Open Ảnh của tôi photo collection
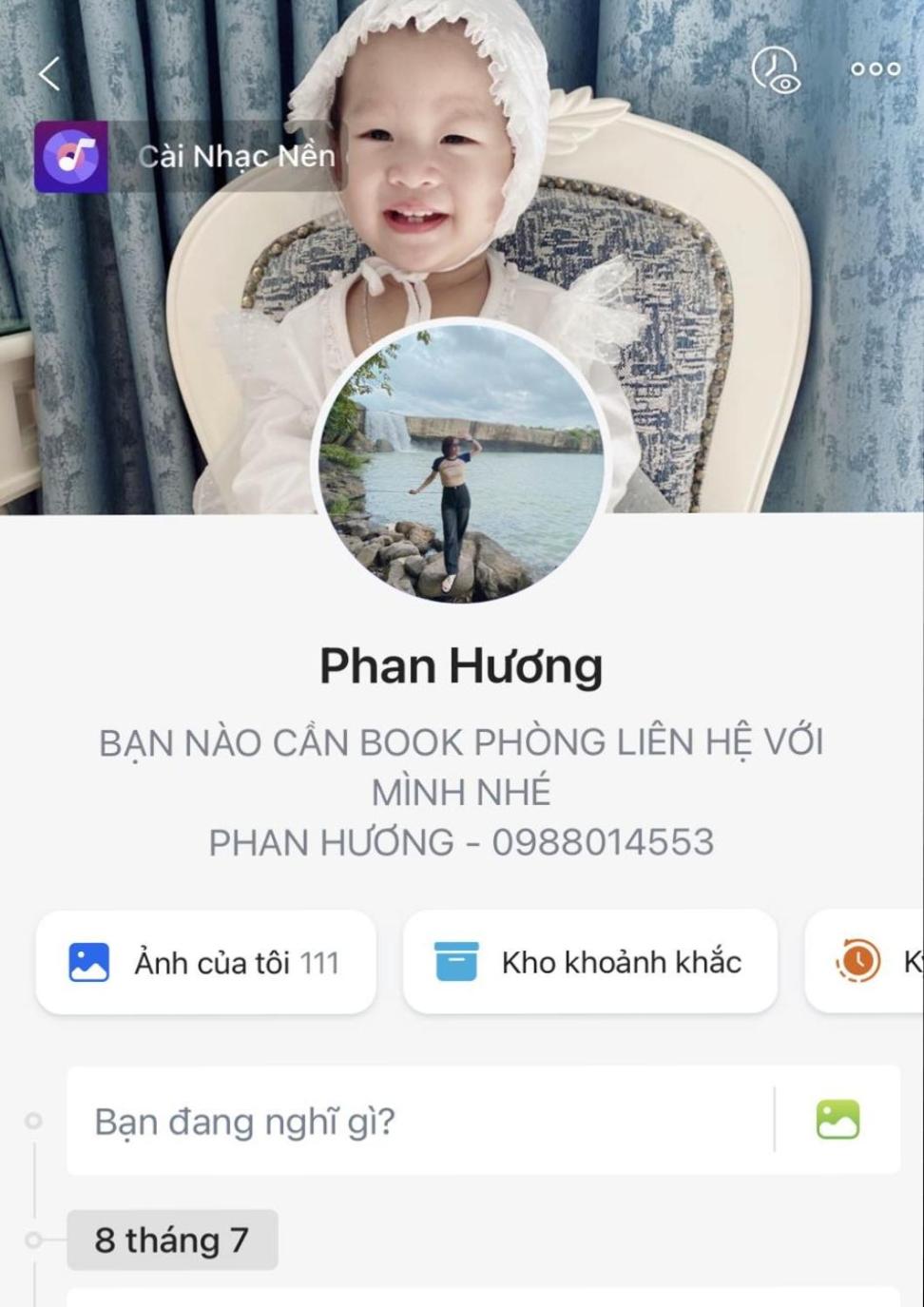This screenshot has width=924, height=1307. click(x=205, y=962)
